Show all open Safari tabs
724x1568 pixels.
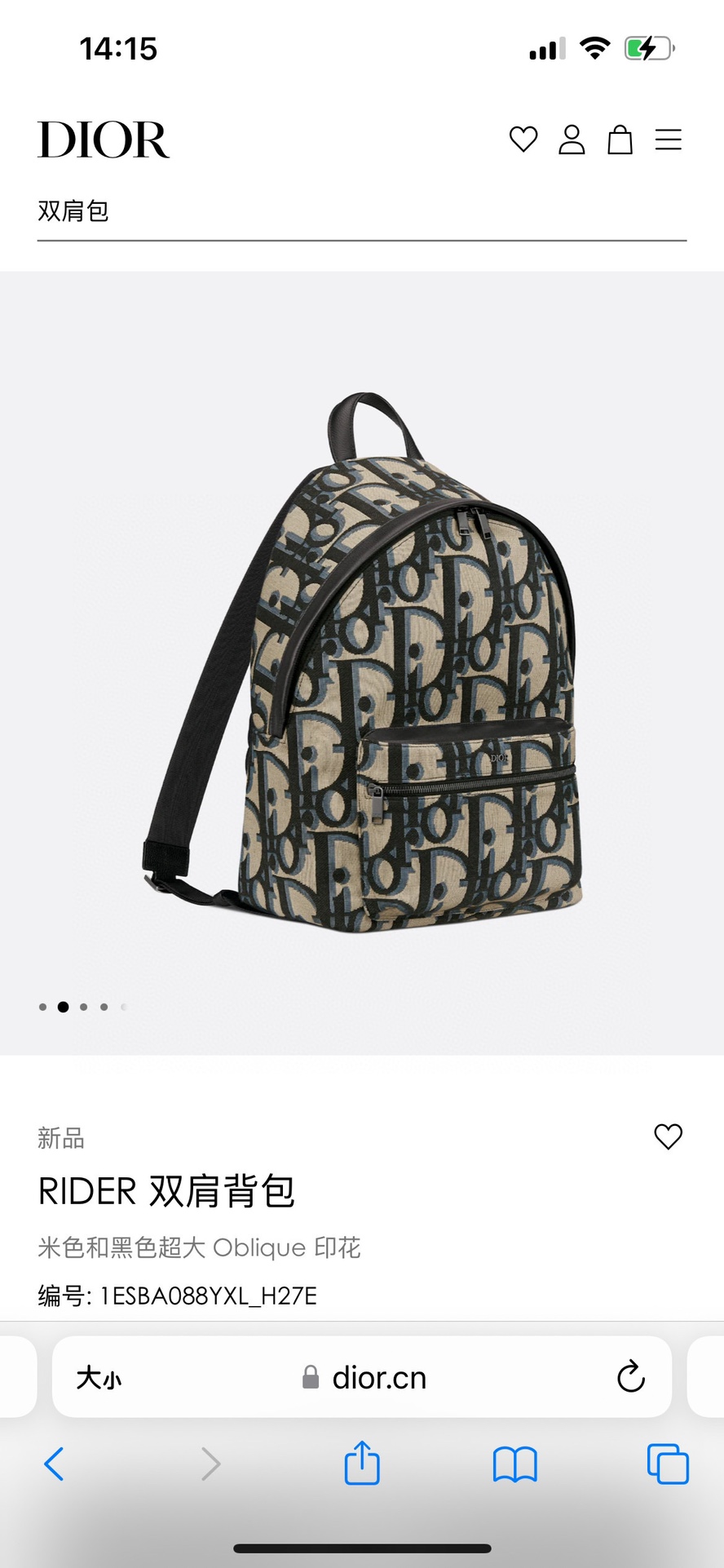click(x=668, y=1464)
